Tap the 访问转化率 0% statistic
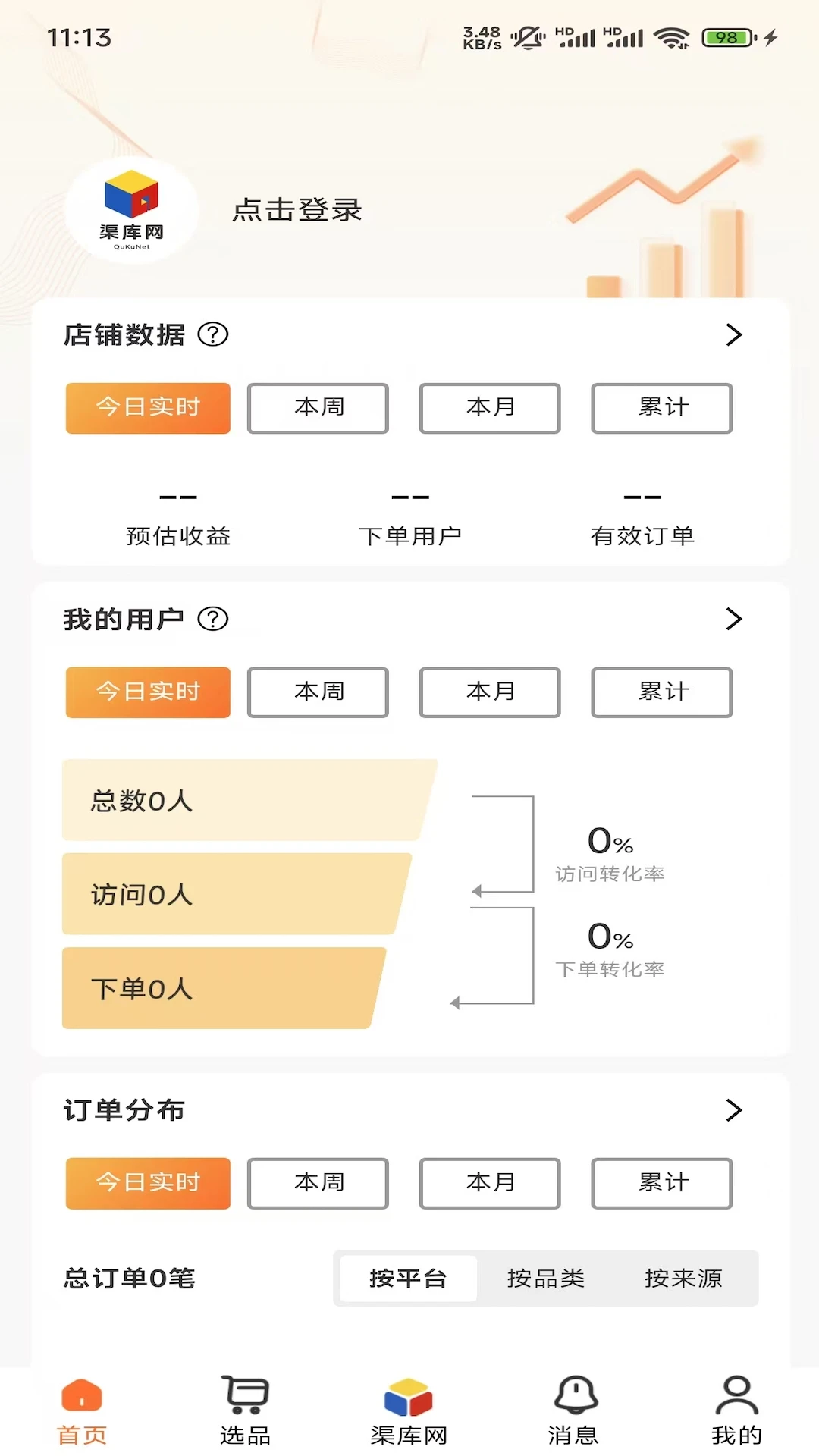 610,855
